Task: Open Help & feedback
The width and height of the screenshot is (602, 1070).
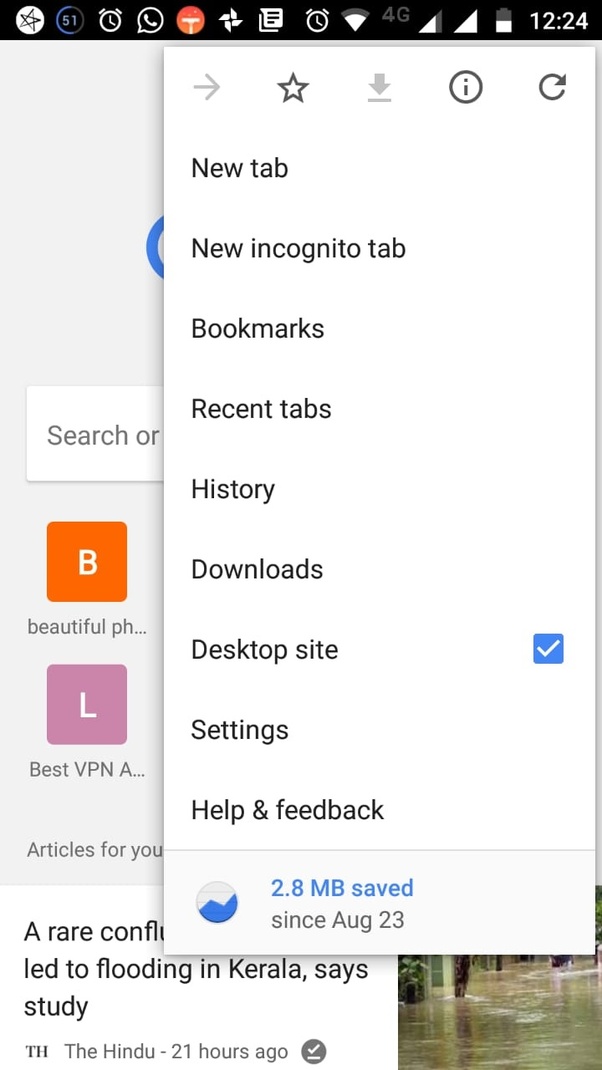Action: click(x=287, y=810)
